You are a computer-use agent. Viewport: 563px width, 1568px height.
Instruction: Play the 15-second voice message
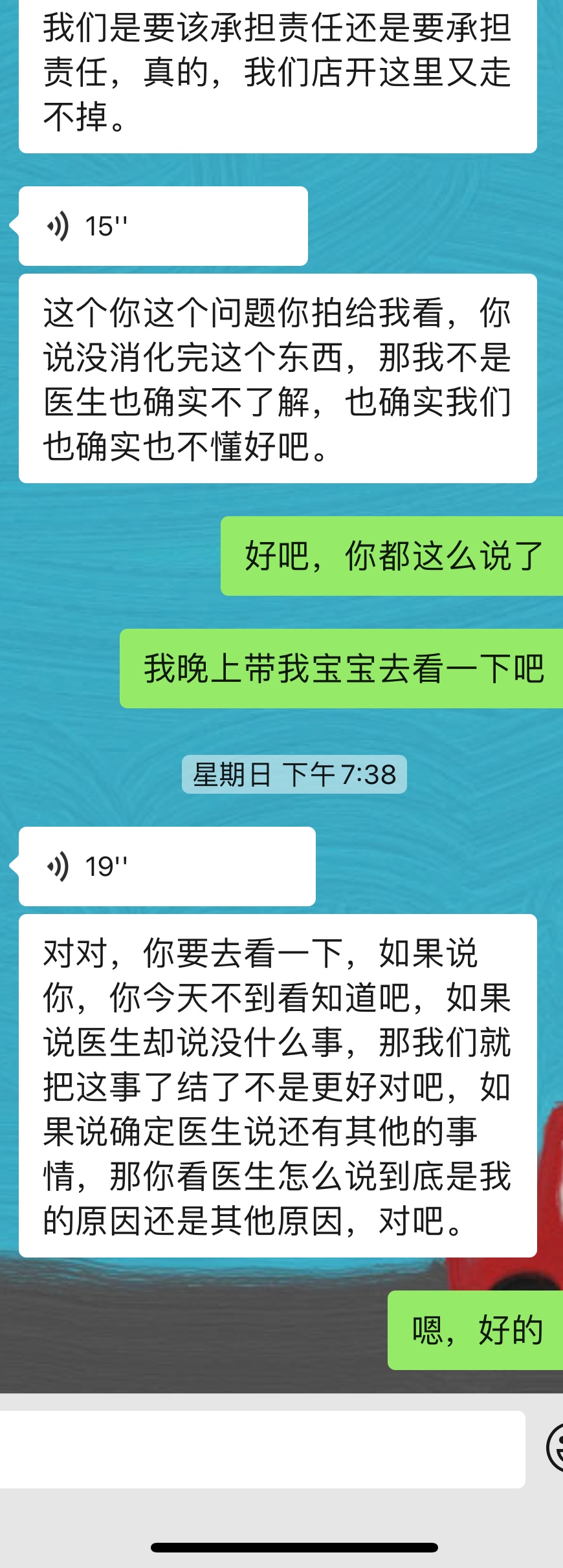[163, 226]
